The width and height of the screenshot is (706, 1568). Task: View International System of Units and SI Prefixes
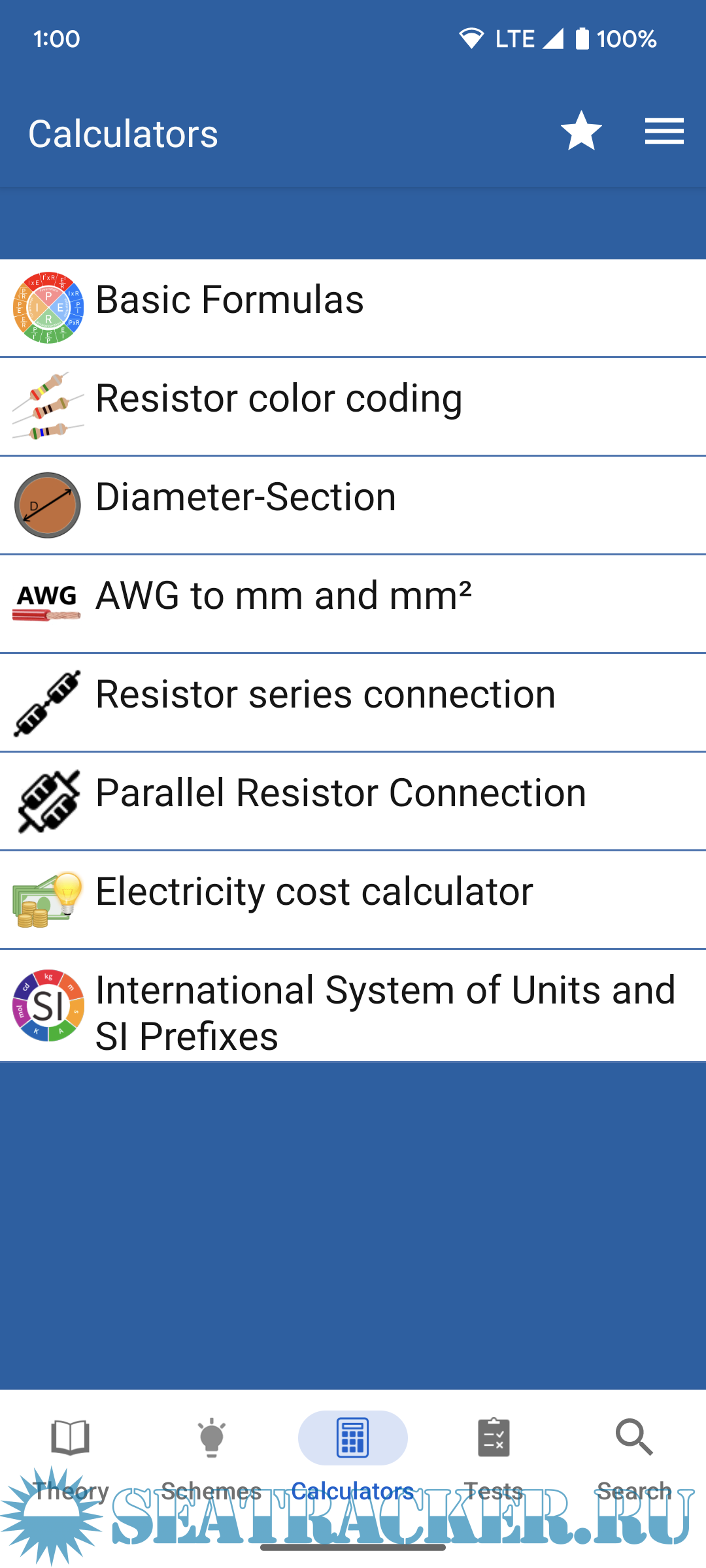click(x=353, y=1005)
